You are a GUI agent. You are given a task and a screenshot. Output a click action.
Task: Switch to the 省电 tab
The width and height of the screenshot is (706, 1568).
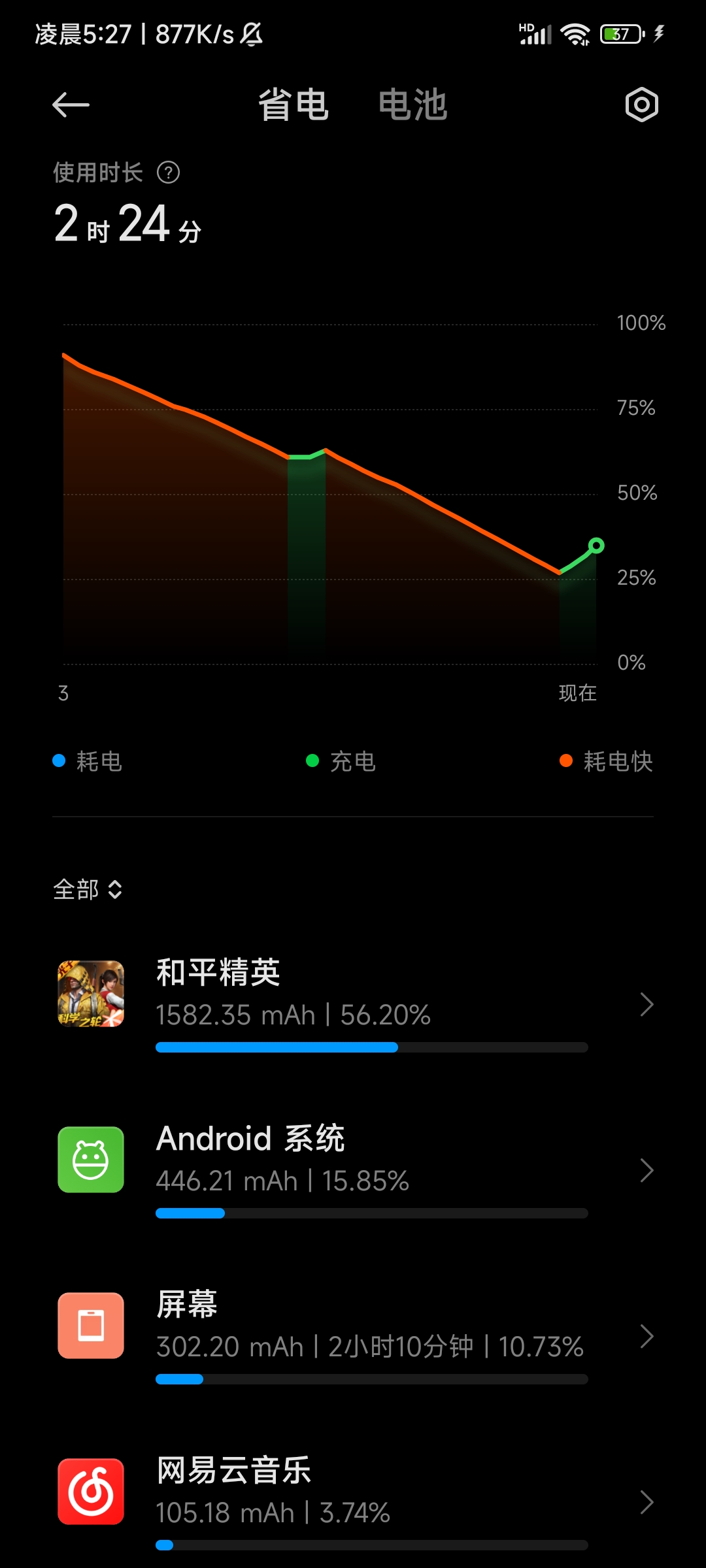pyautogui.click(x=293, y=105)
